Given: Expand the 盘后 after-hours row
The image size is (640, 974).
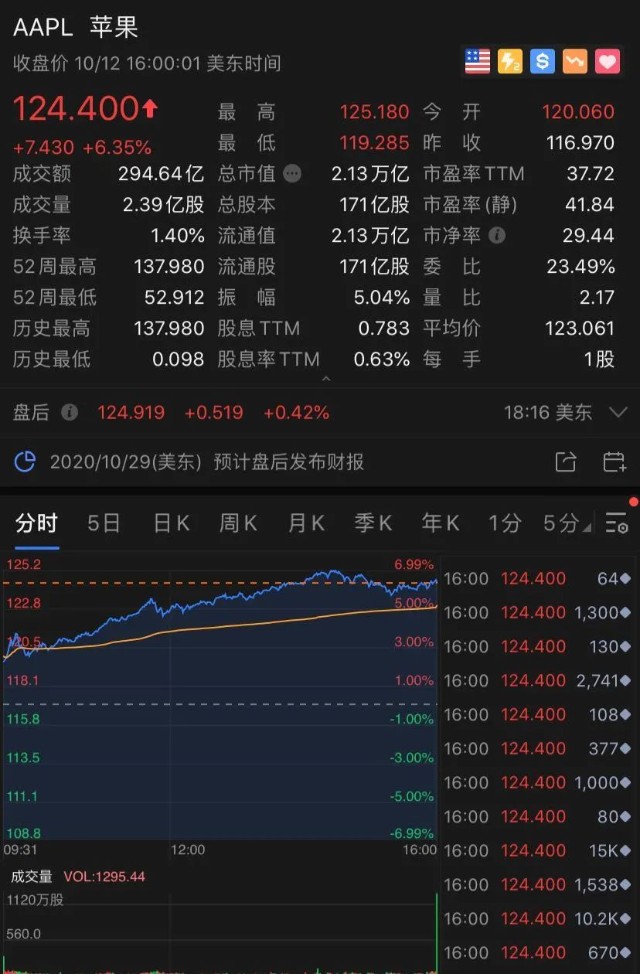Looking at the screenshot, I should (x=617, y=412).
